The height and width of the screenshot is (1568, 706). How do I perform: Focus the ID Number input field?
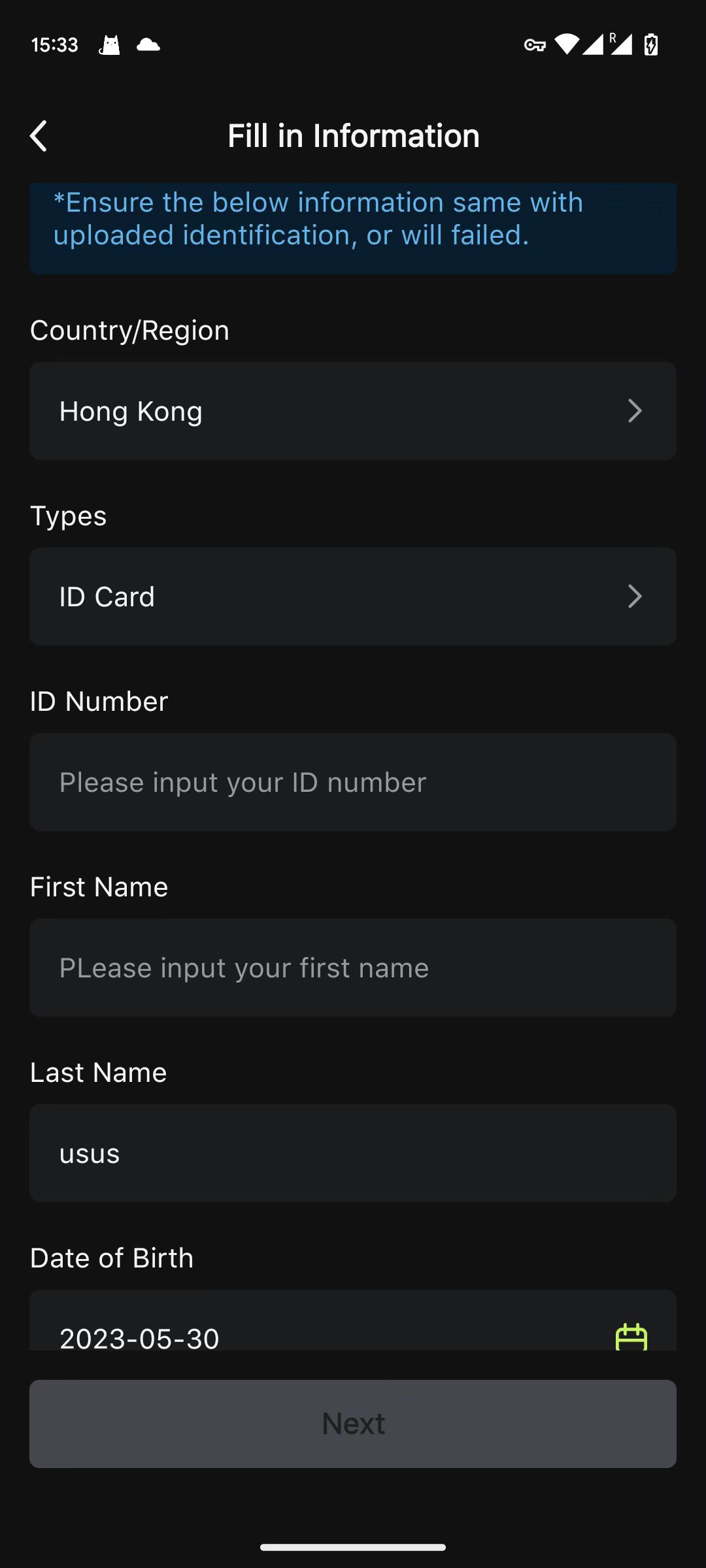click(353, 782)
